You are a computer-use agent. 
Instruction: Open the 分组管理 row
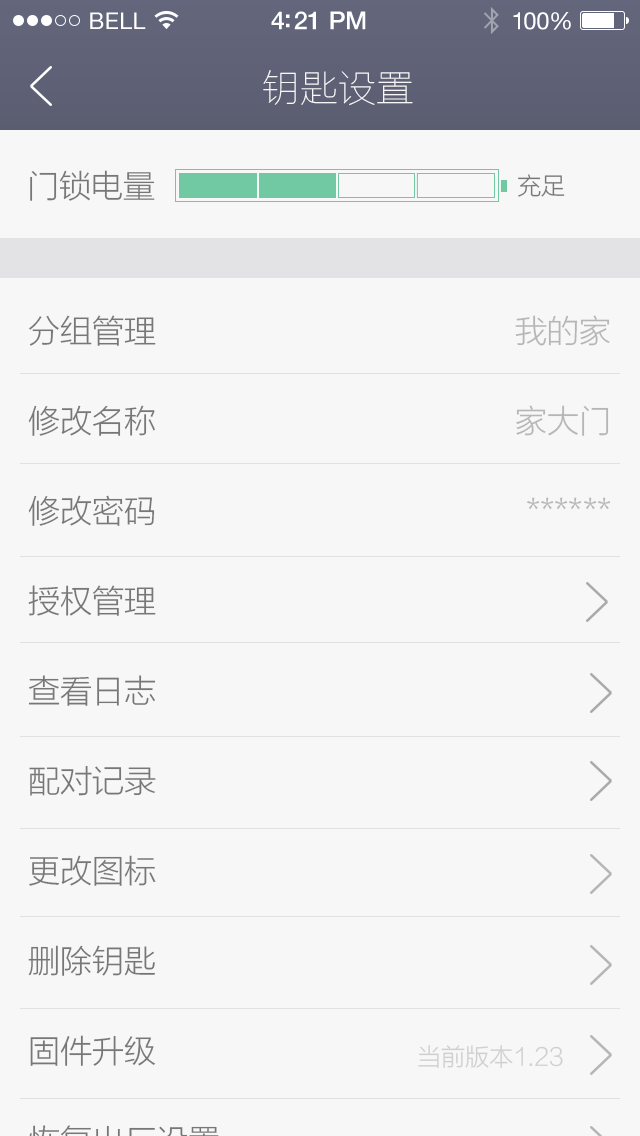(320, 330)
